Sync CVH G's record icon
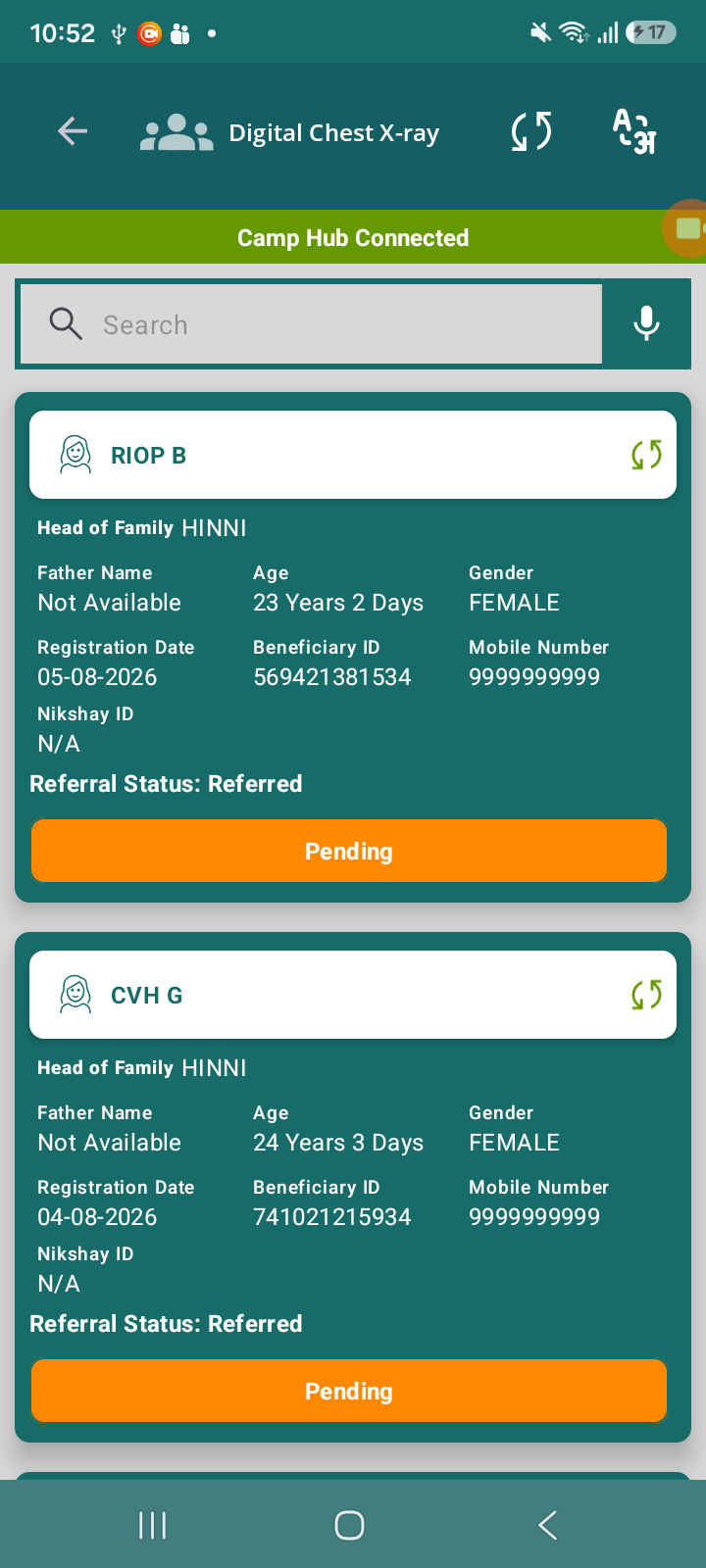The image size is (706, 1568). pyautogui.click(x=646, y=995)
